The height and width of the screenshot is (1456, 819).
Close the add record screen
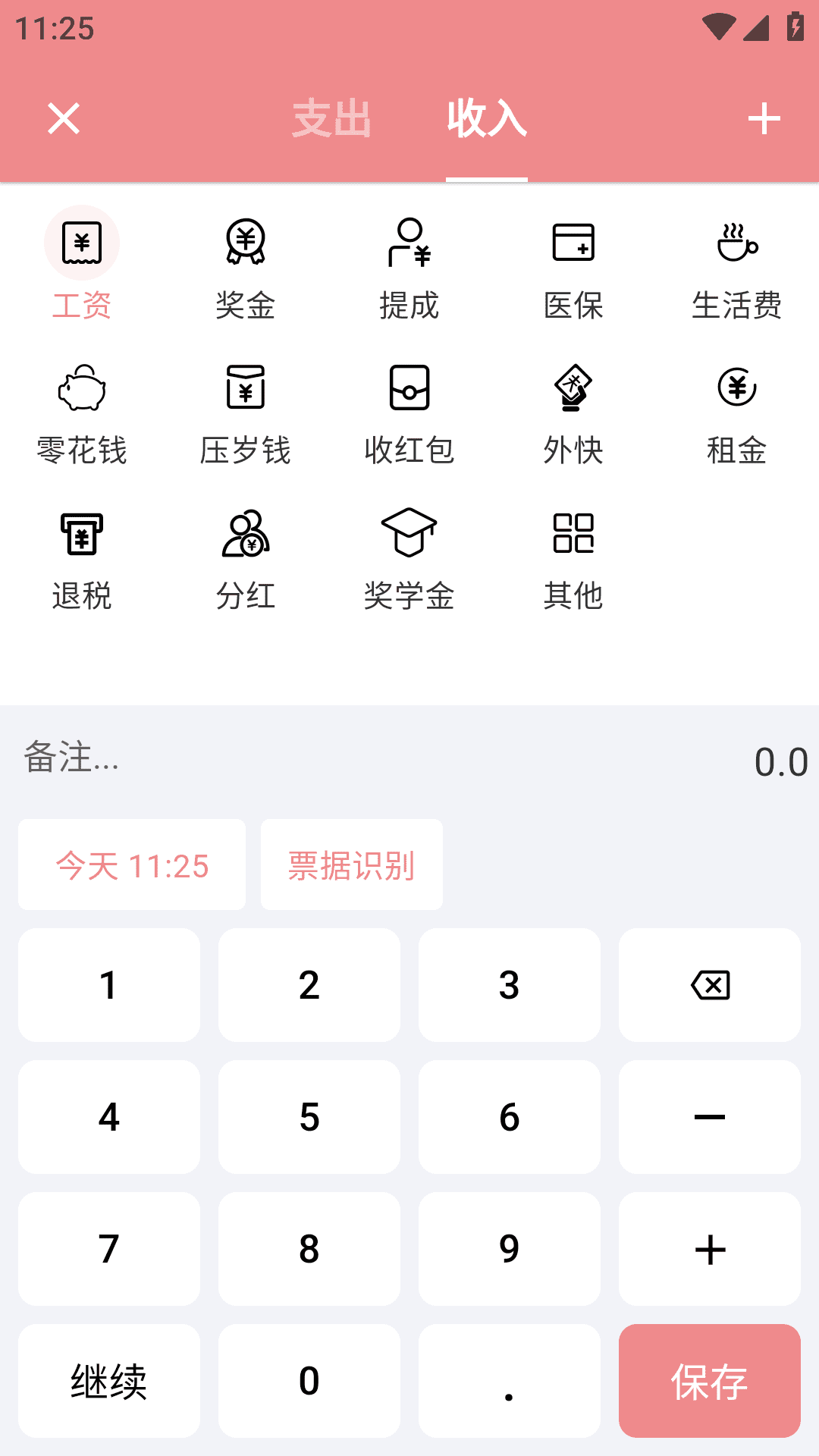(64, 119)
